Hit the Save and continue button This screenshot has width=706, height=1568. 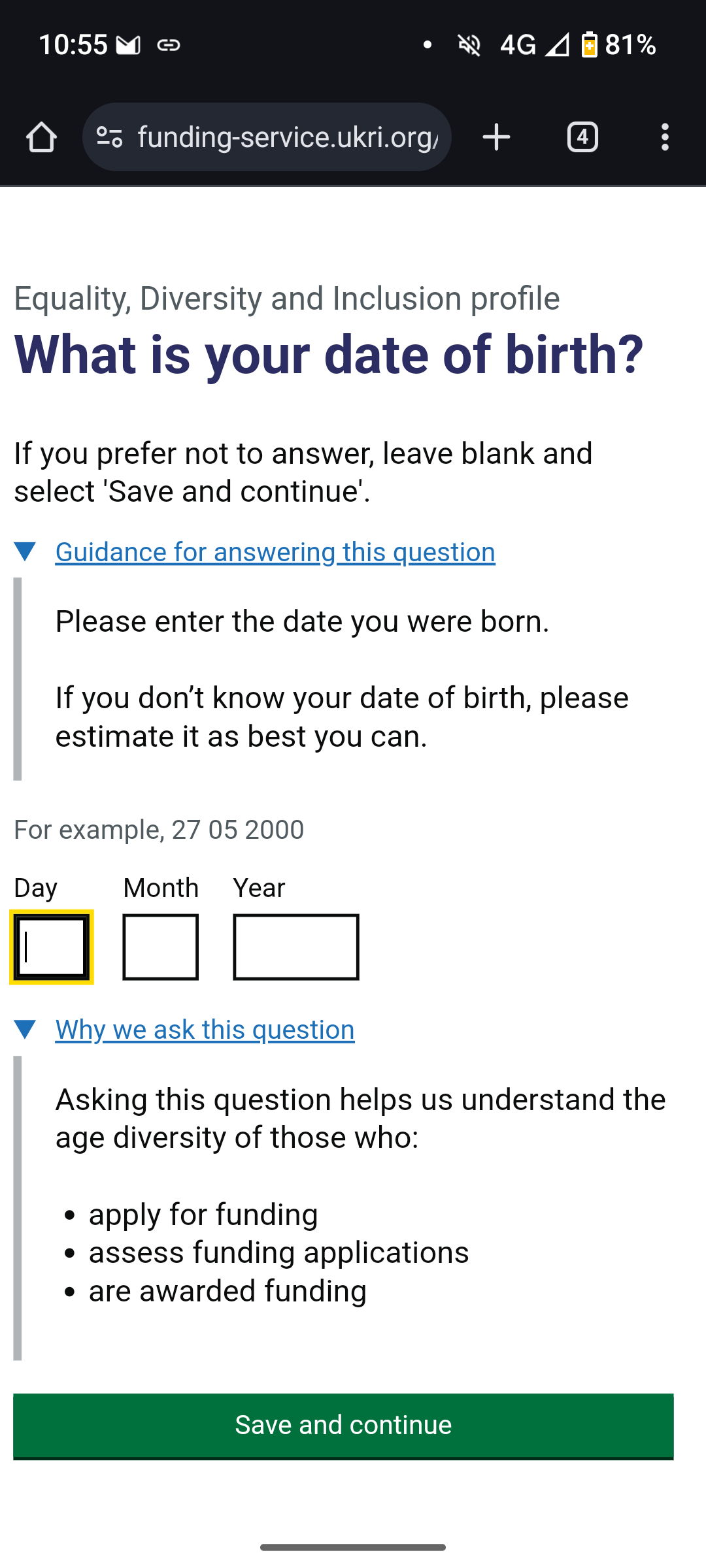point(343,1426)
